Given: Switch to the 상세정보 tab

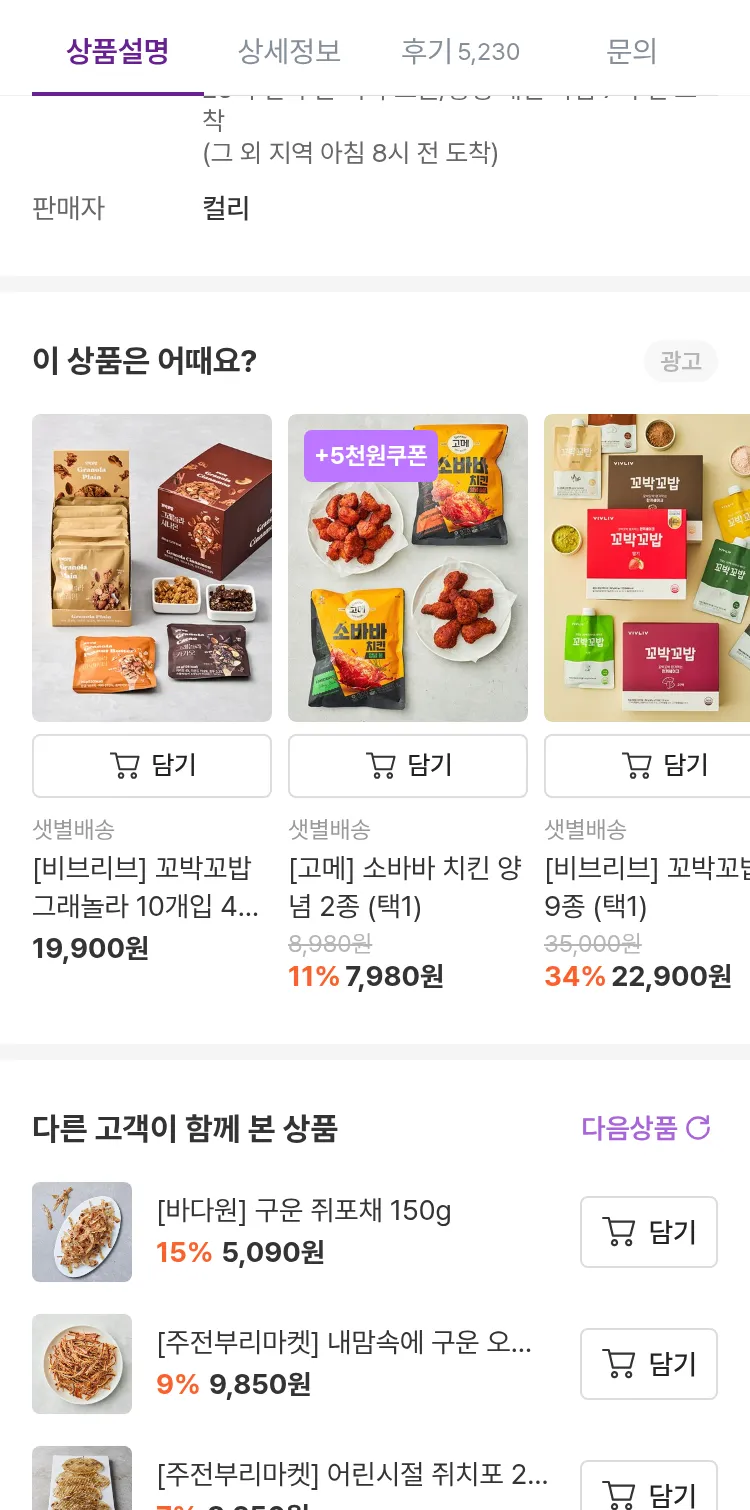Looking at the screenshot, I should tap(289, 50).
